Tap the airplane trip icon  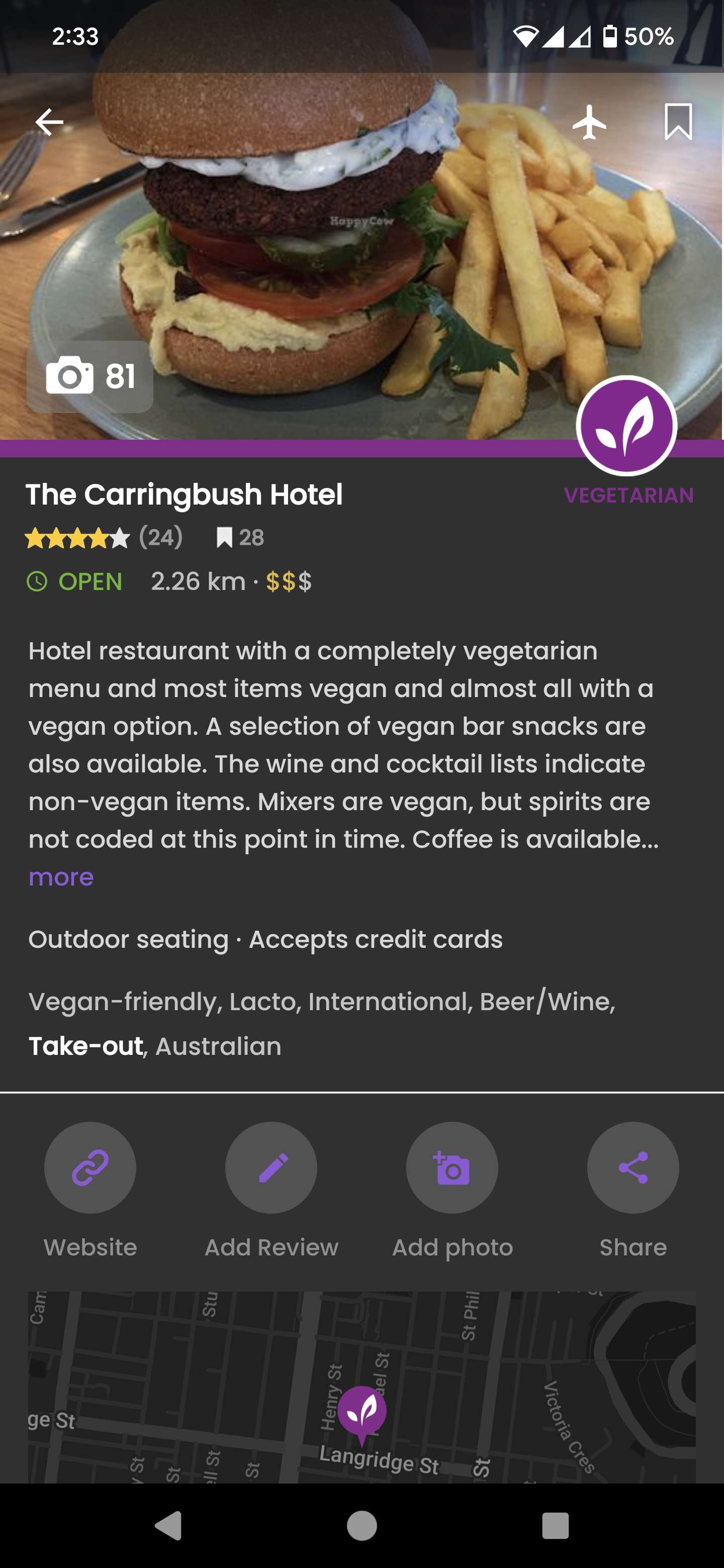pyautogui.click(x=589, y=122)
